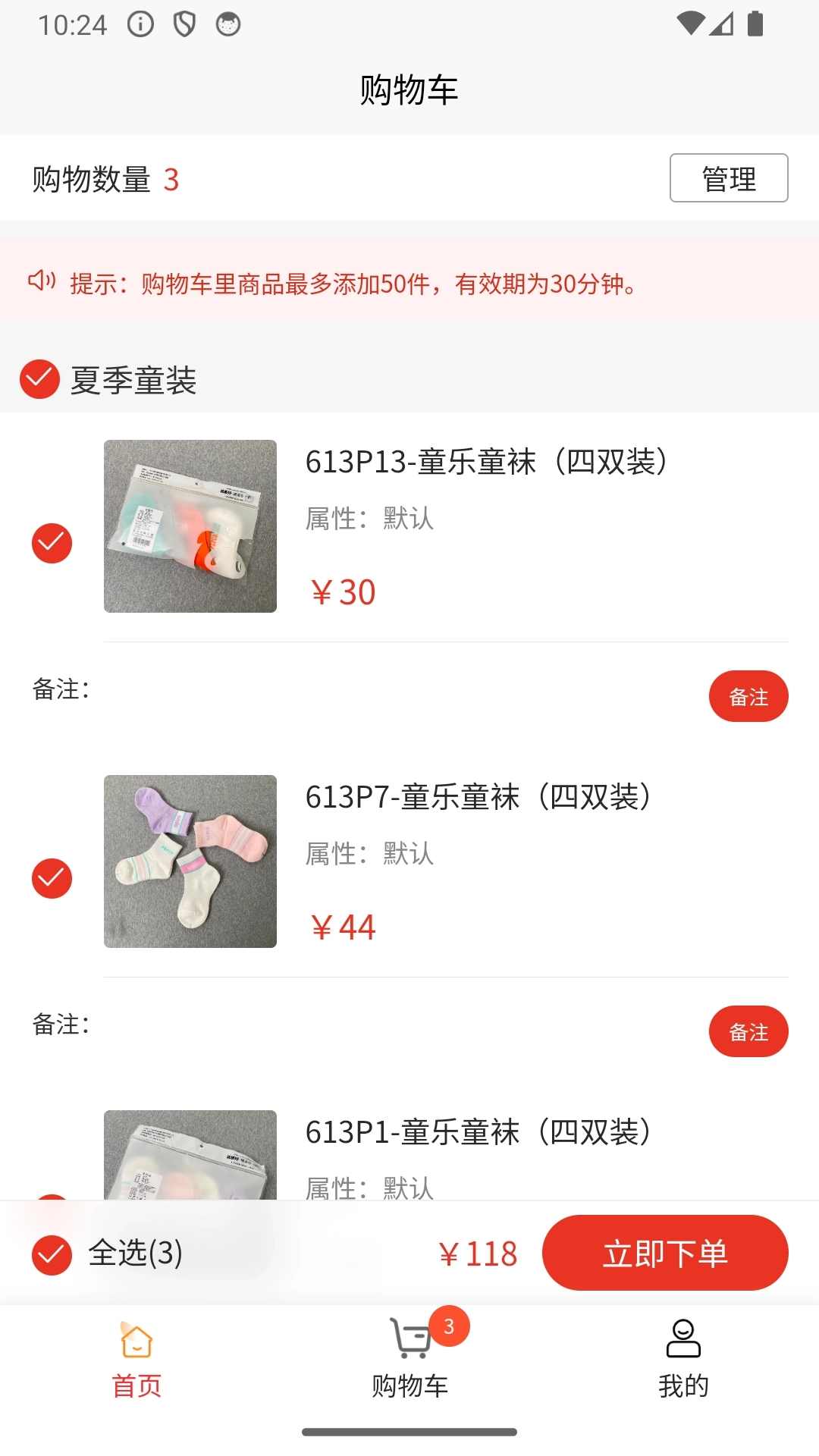819x1456 pixels.
Task: Deselect the 613P13 item checkbox
Action: (x=52, y=543)
